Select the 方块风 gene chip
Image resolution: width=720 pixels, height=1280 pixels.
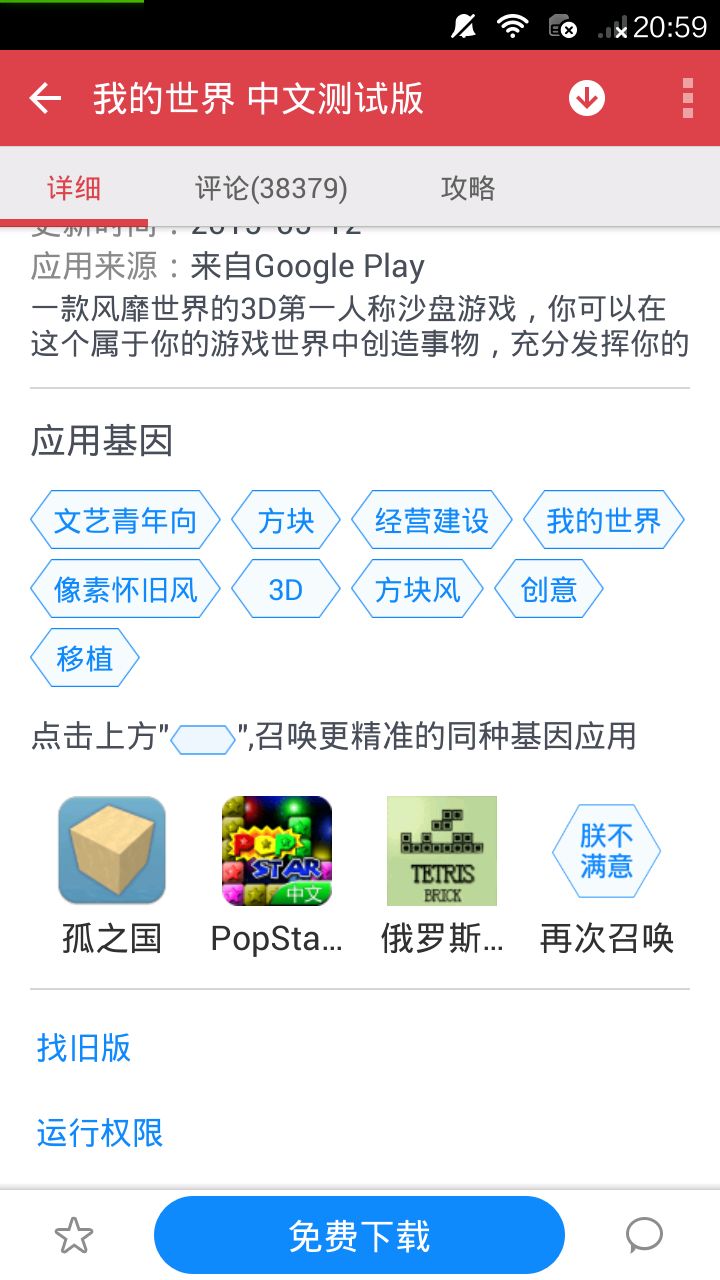click(417, 589)
